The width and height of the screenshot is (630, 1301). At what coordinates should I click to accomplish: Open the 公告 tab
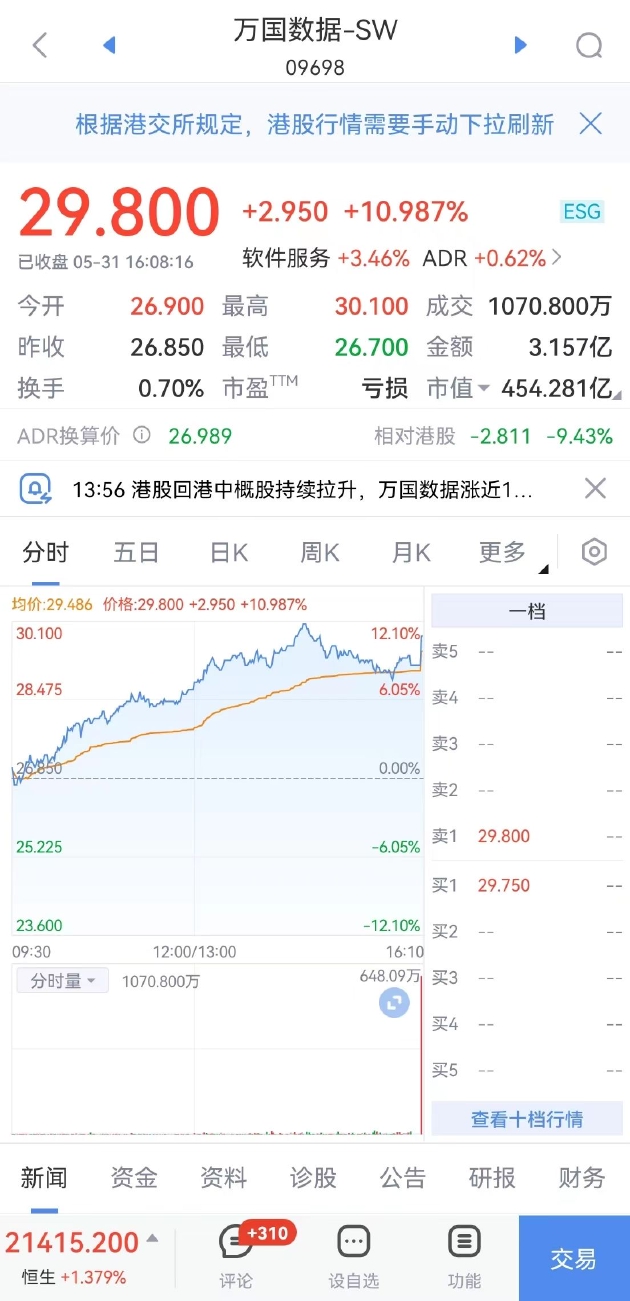click(x=403, y=1178)
